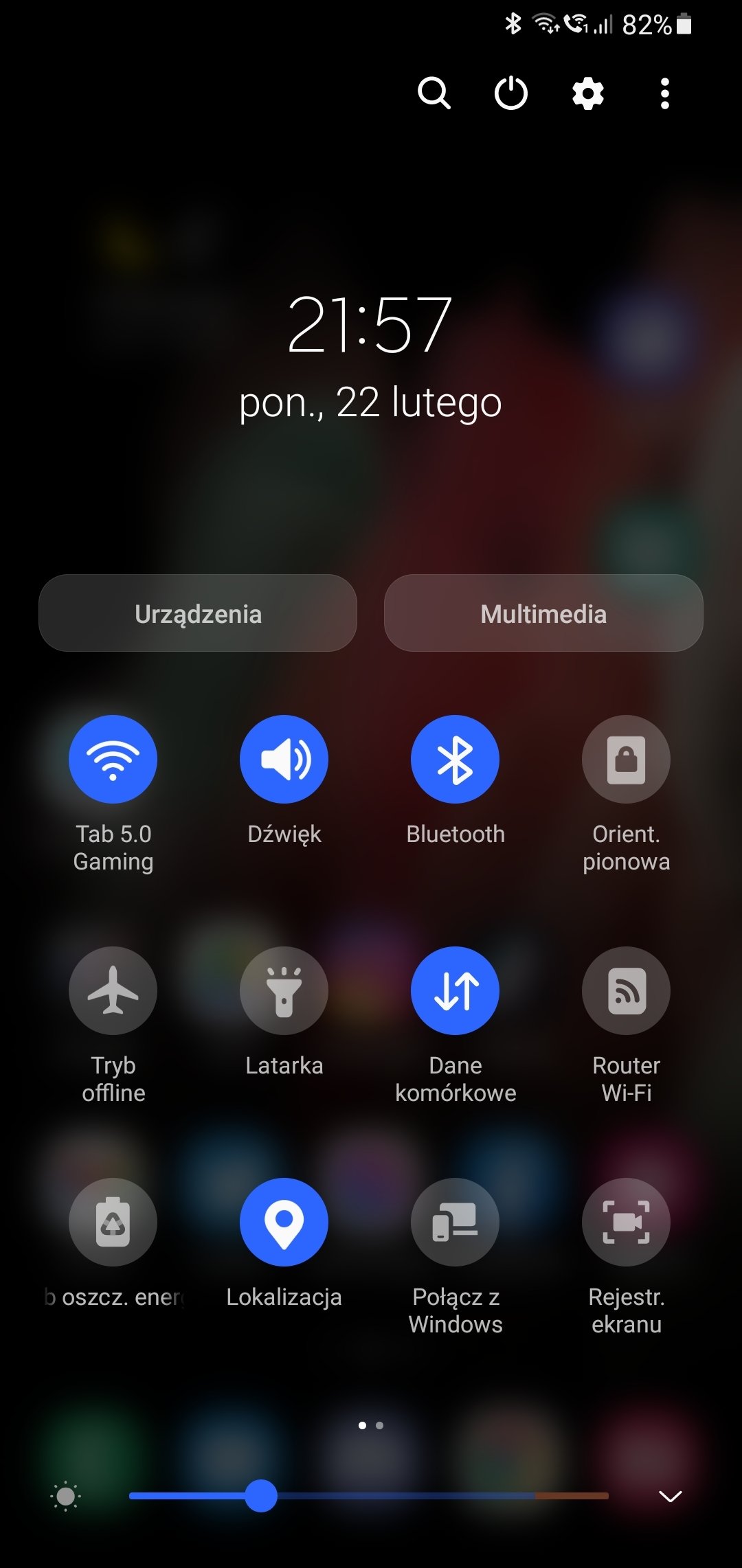Viewport: 742px width, 1568px height.
Task: Enable the Router Wi-Fi hotspot
Action: 626,990
